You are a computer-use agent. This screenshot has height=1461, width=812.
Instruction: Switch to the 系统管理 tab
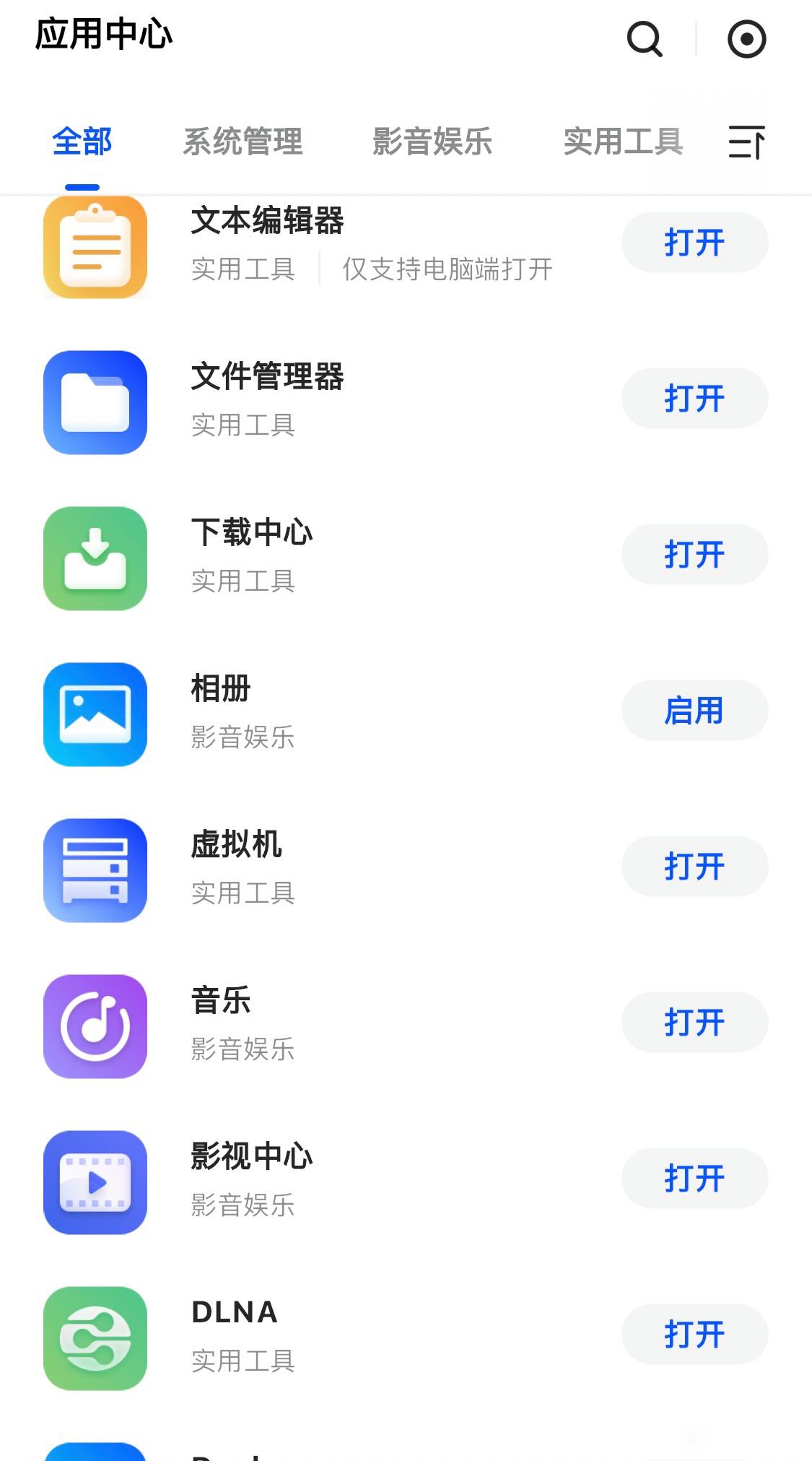point(243,142)
